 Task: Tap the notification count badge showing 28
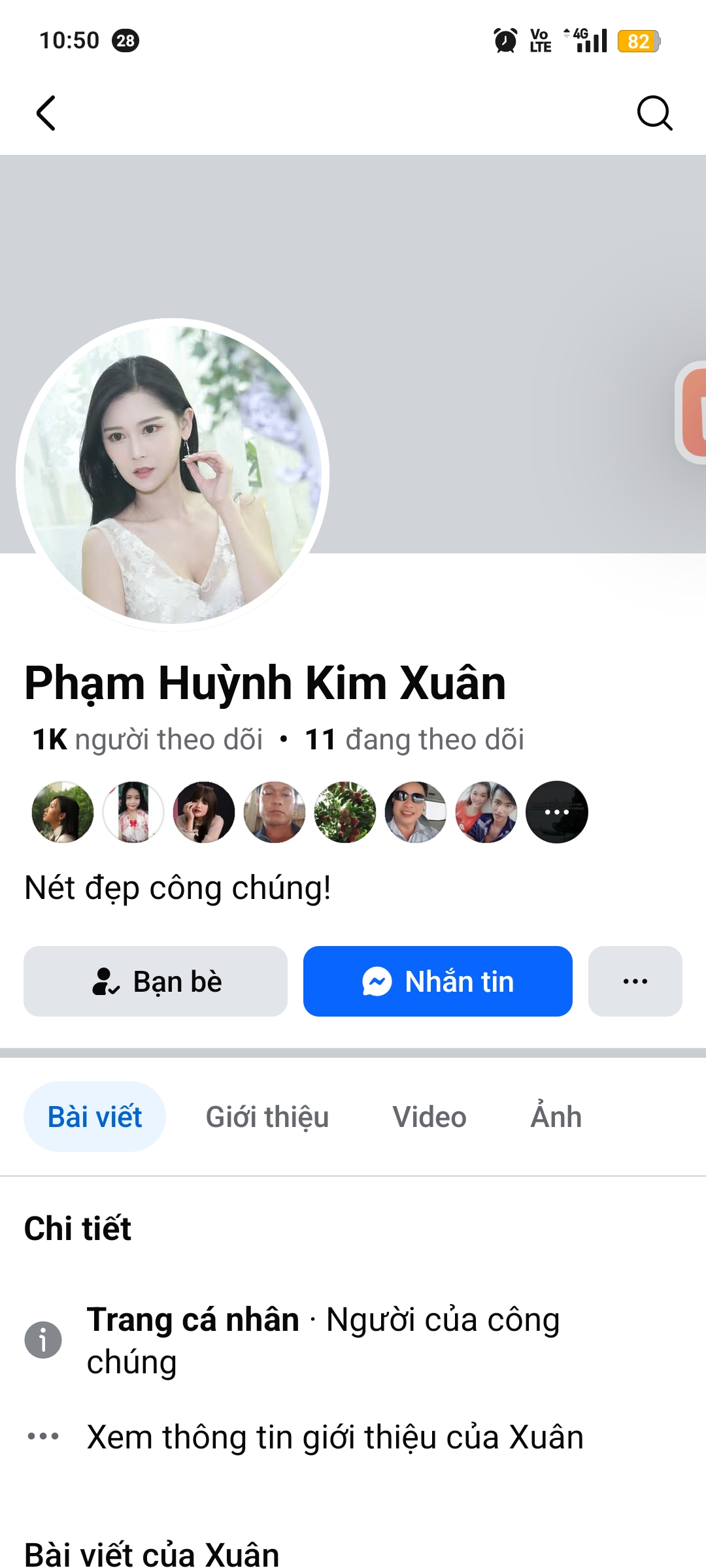click(x=126, y=41)
